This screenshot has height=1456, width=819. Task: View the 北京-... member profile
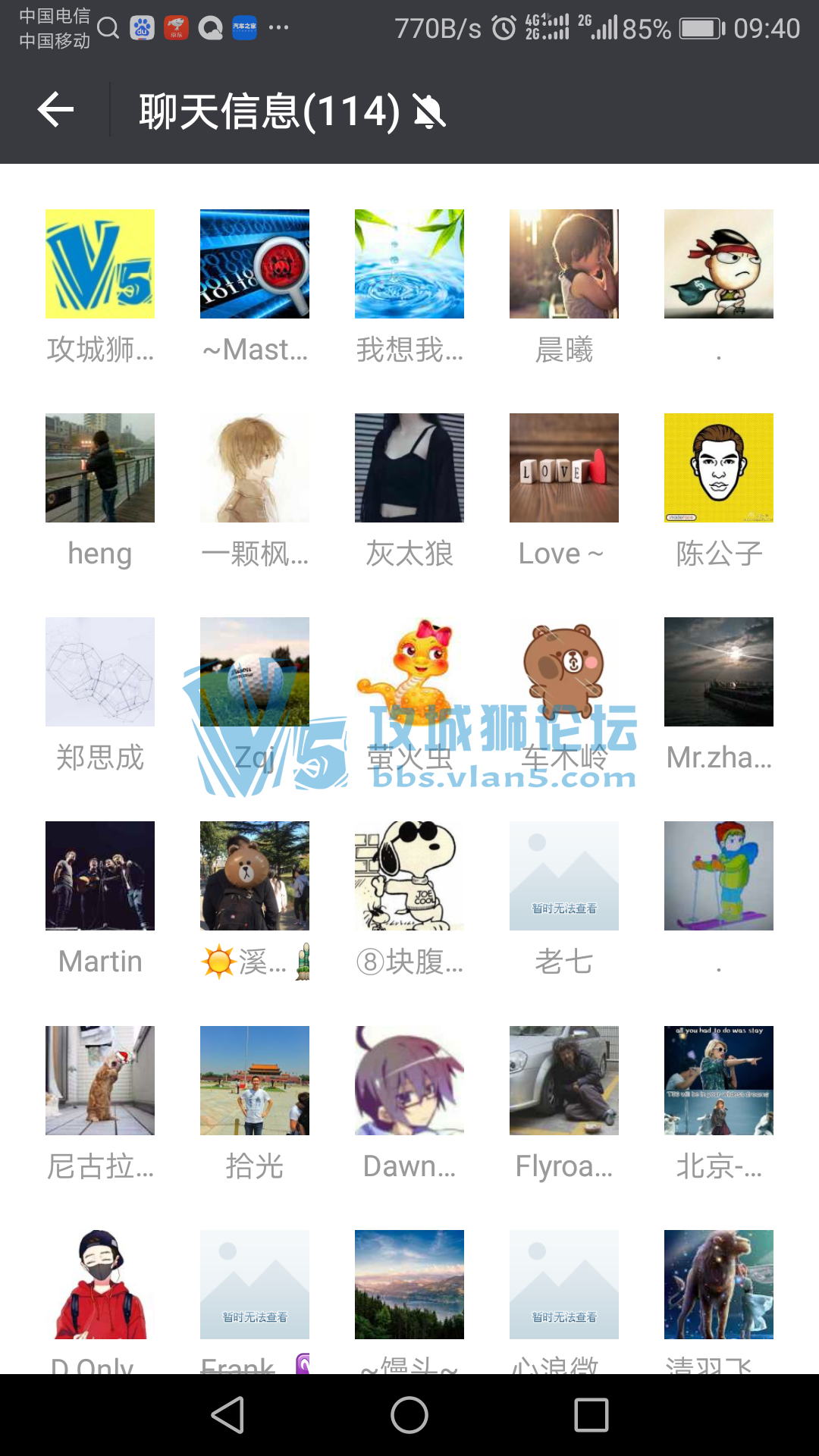tap(718, 1081)
